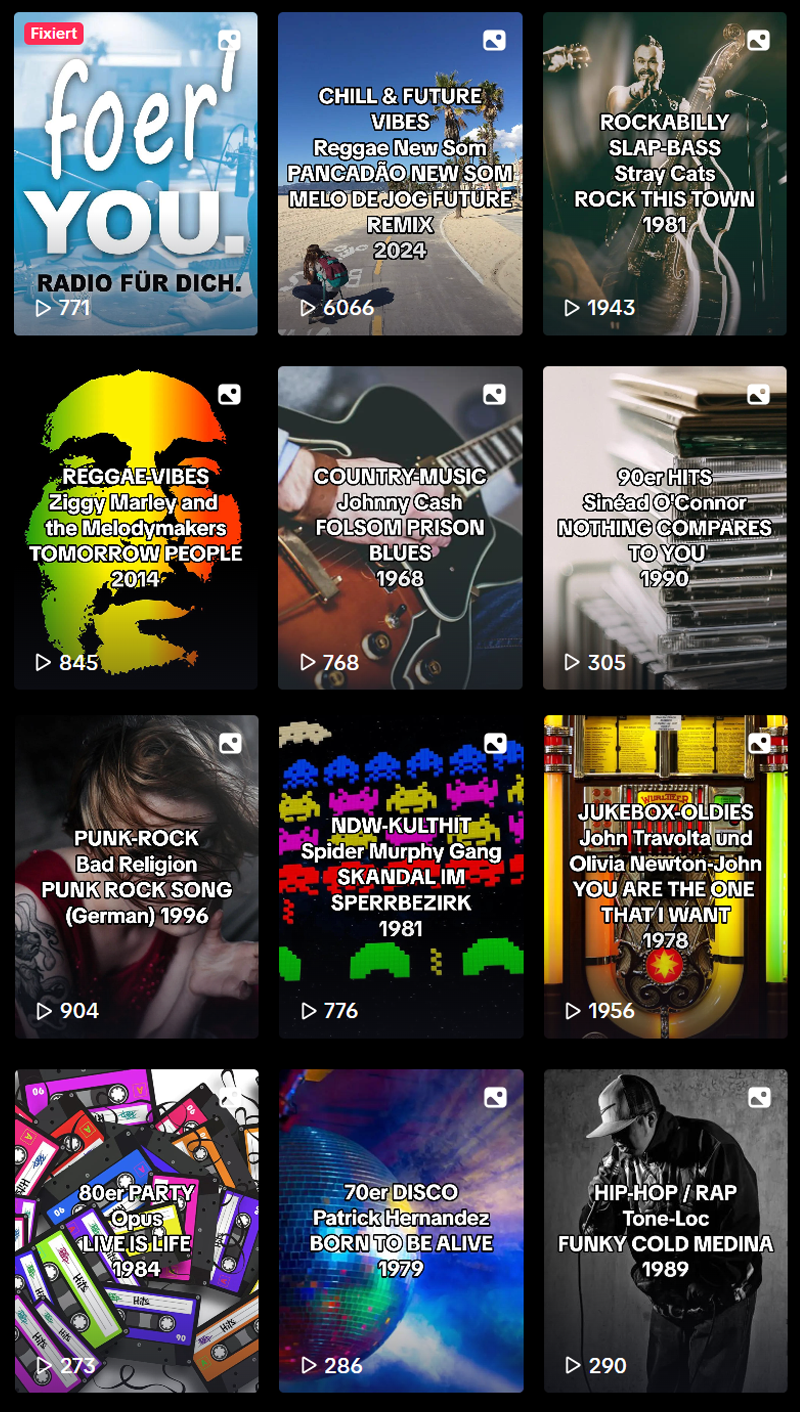Open the 90er Hits Sinéad O'Connor post
The width and height of the screenshot is (800, 1412).
[664, 527]
